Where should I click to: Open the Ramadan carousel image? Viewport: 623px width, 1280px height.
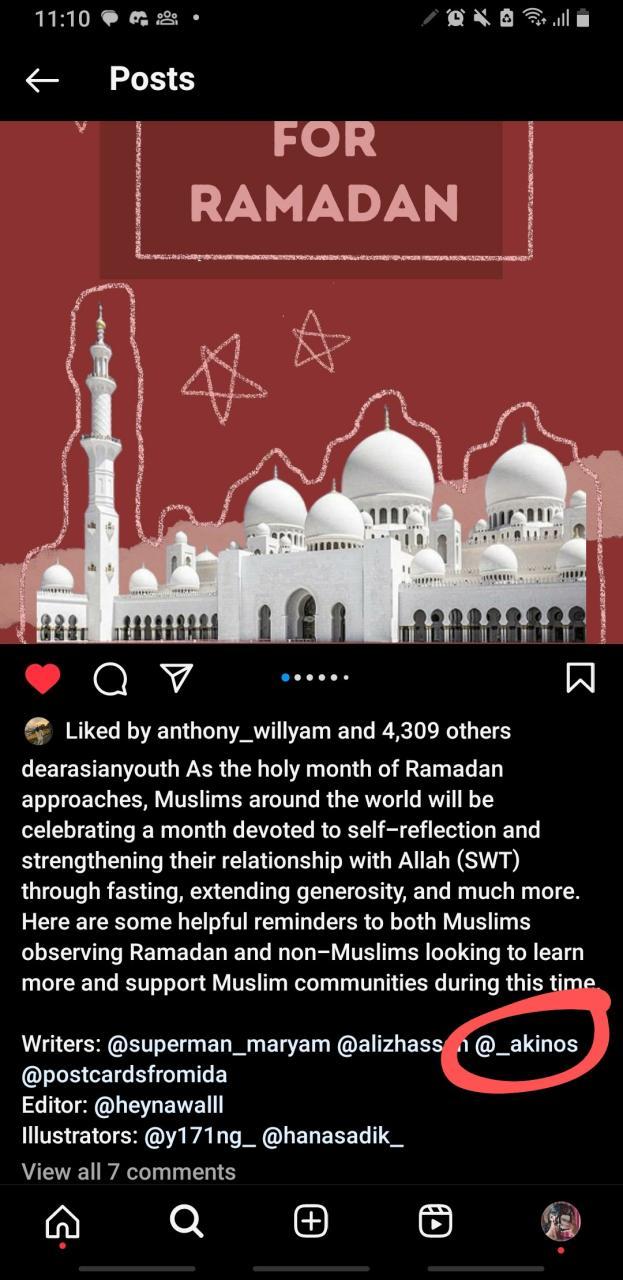click(x=311, y=400)
